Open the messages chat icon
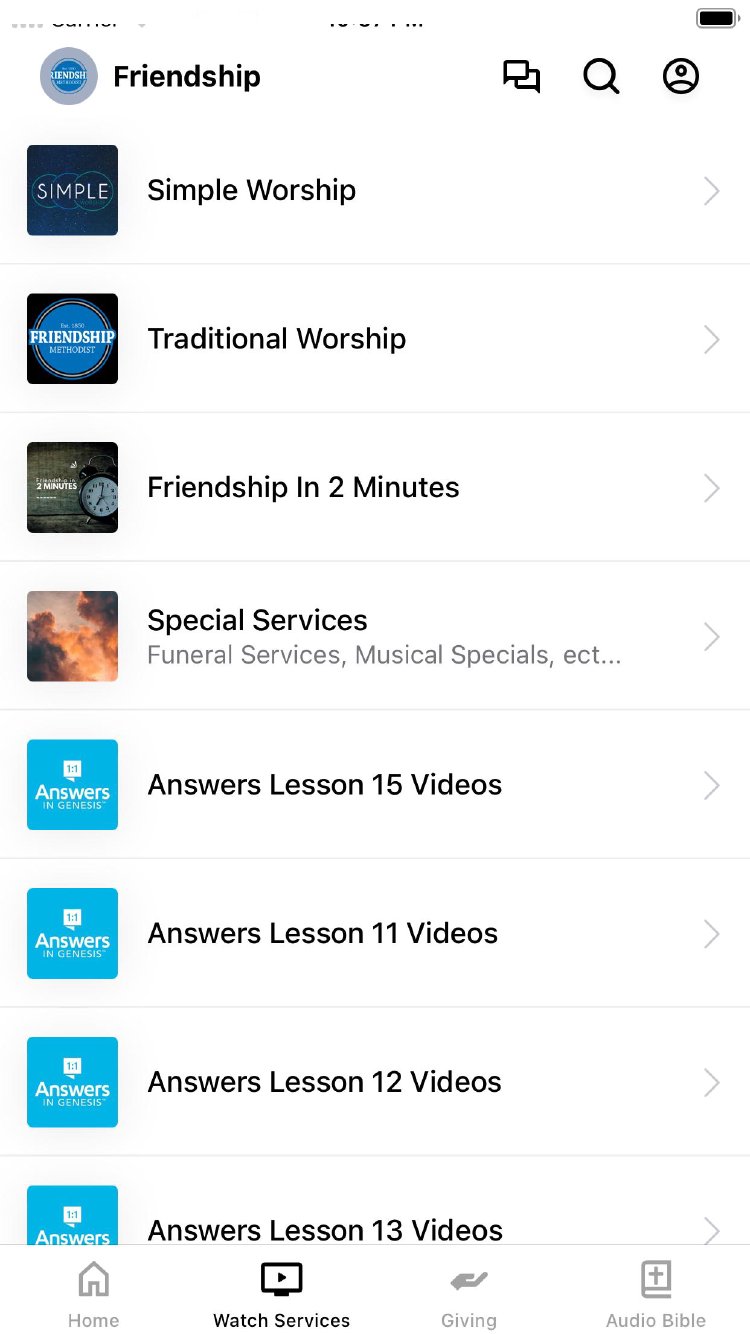750x1334 pixels. [x=521, y=77]
